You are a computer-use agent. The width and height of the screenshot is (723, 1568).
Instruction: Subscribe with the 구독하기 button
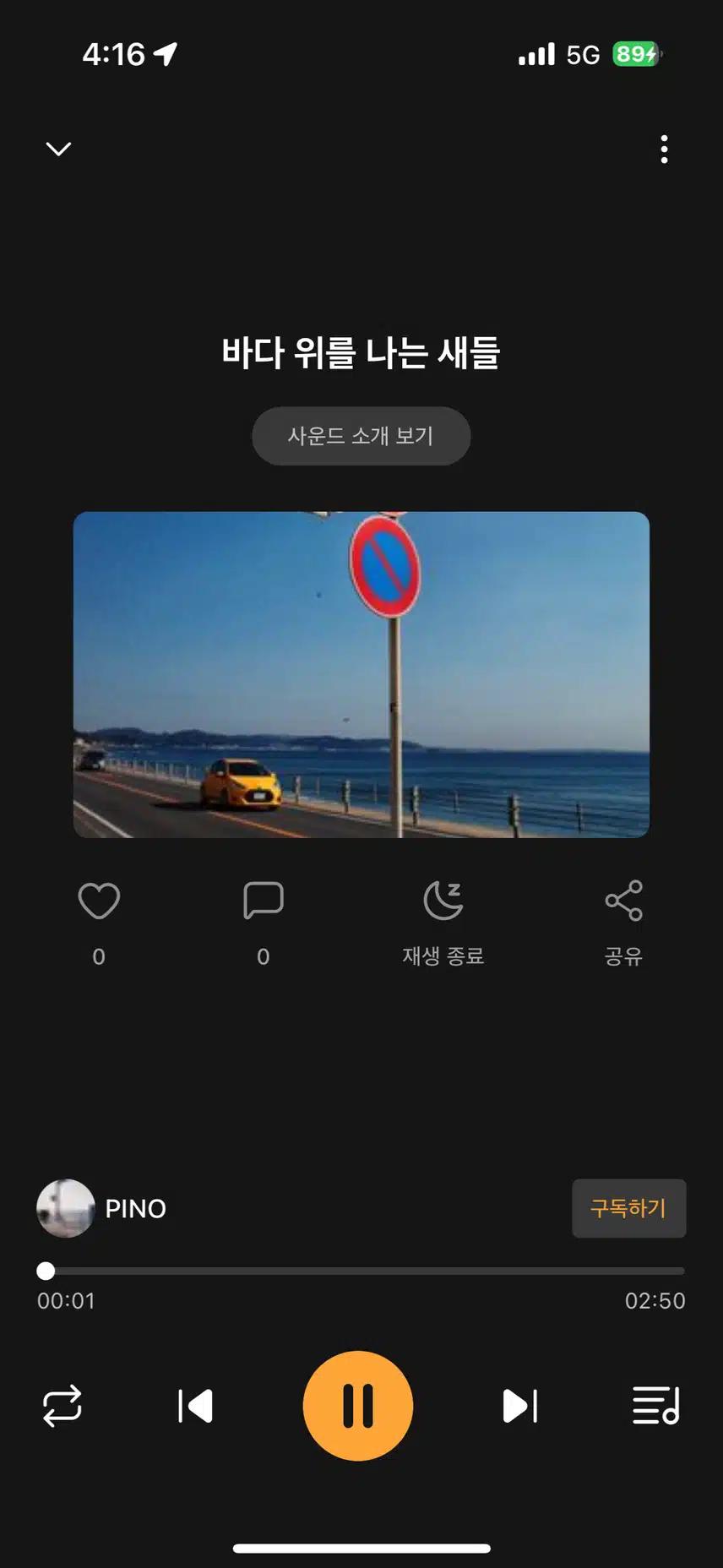click(628, 1208)
